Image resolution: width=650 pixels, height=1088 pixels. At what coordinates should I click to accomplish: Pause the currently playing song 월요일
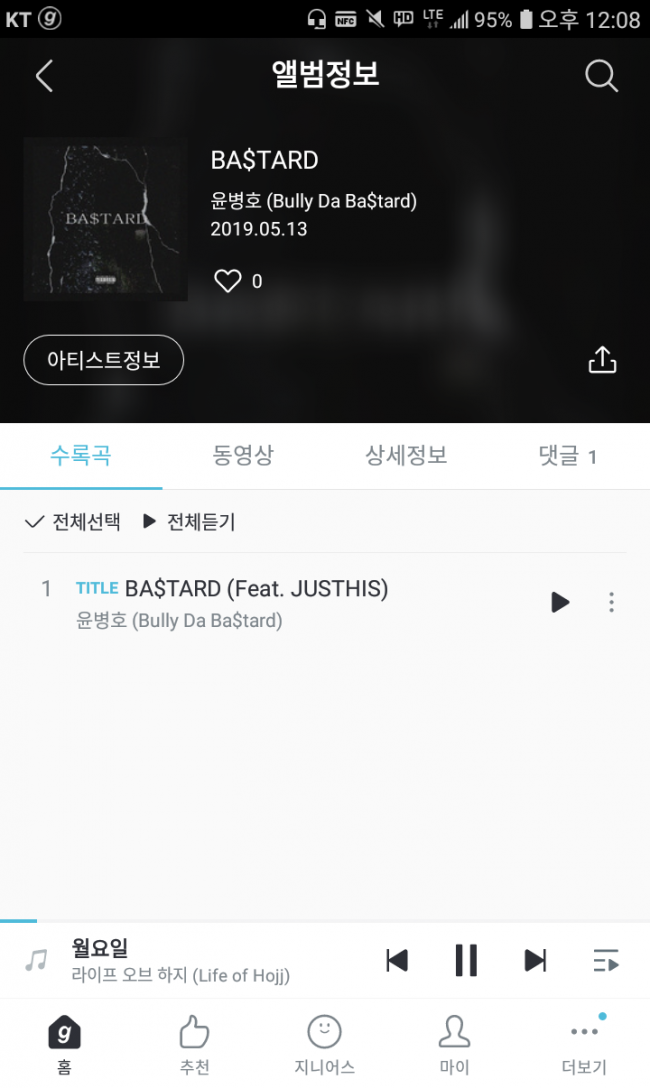tap(466, 961)
